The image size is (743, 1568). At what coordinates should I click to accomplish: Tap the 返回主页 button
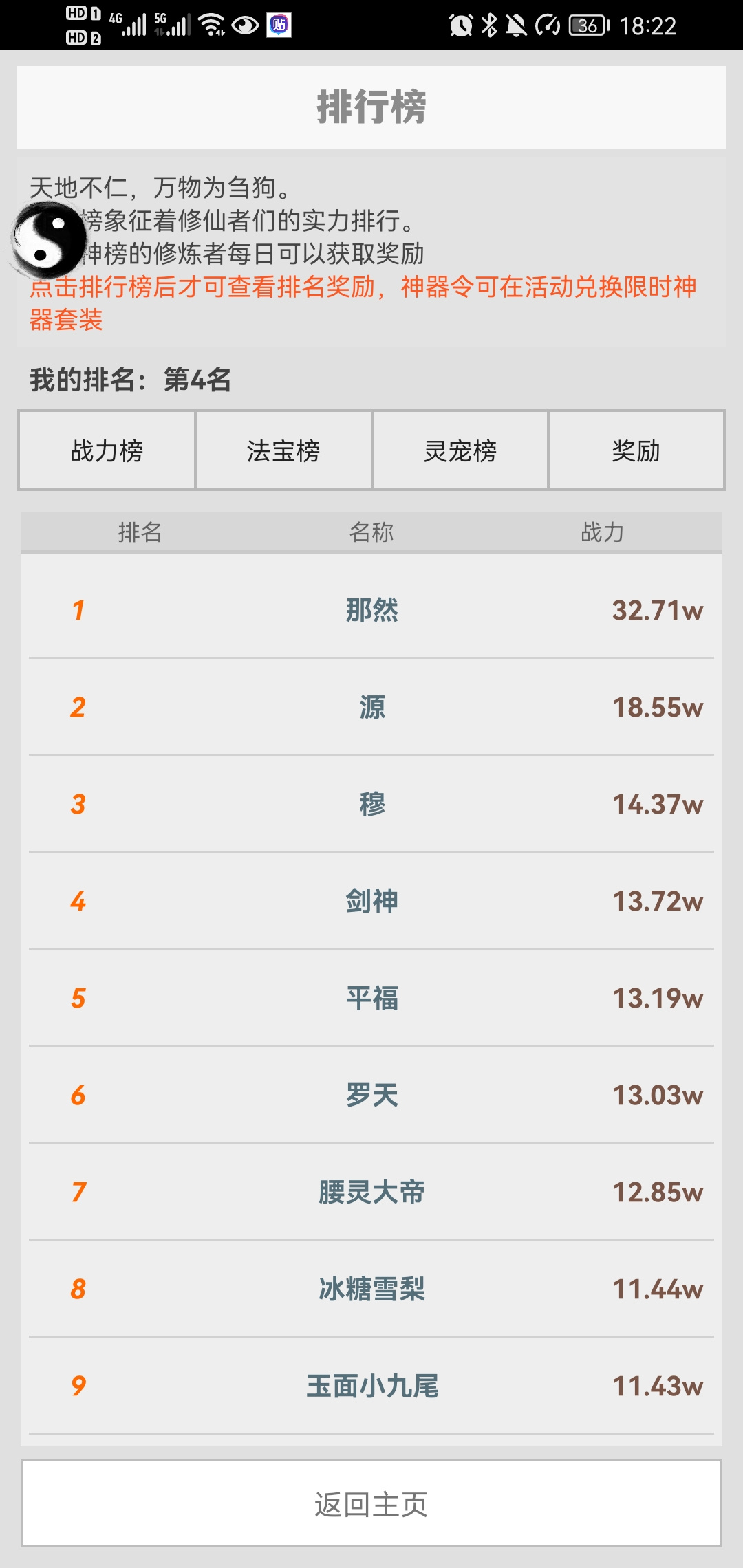pyautogui.click(x=371, y=1503)
